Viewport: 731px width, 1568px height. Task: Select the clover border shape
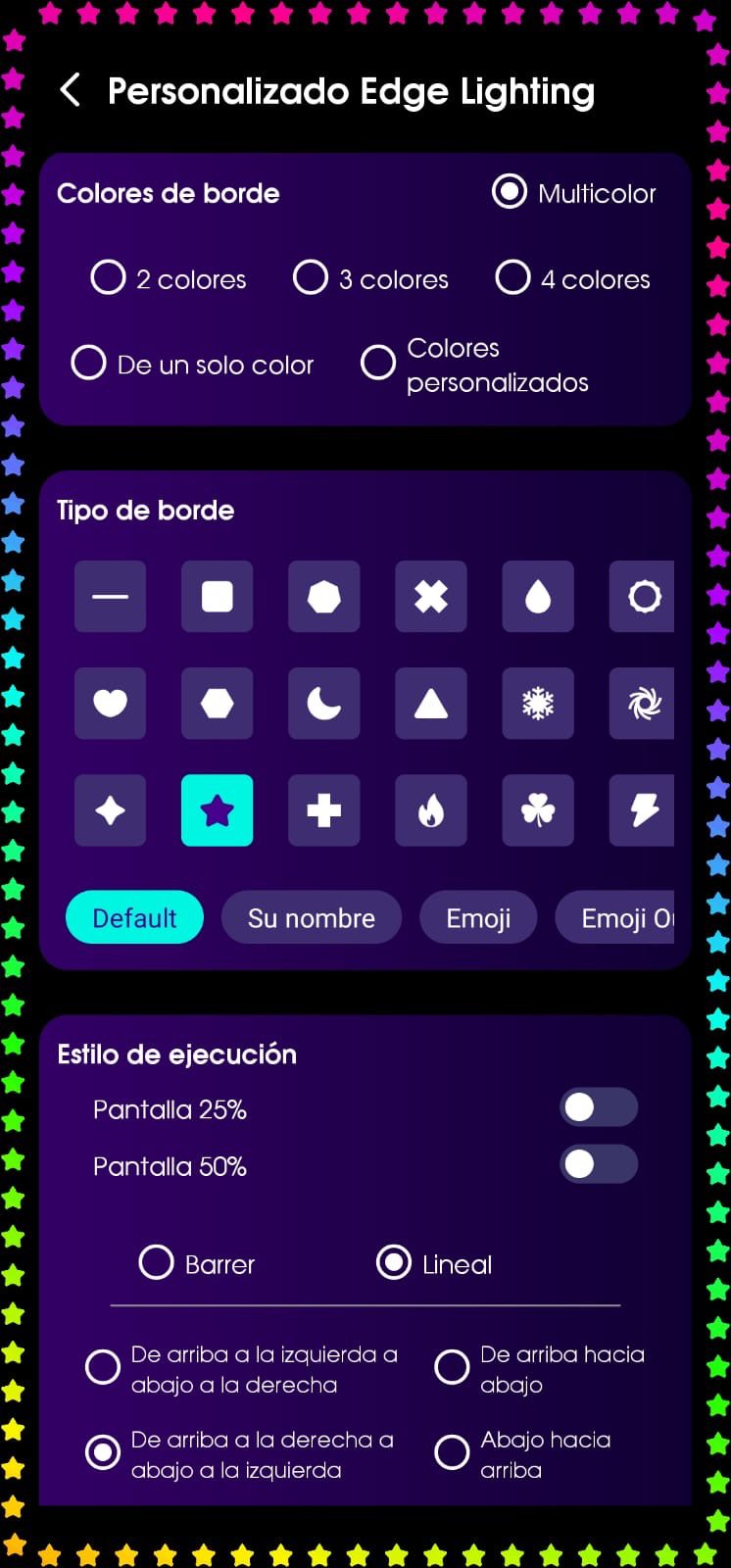538,810
